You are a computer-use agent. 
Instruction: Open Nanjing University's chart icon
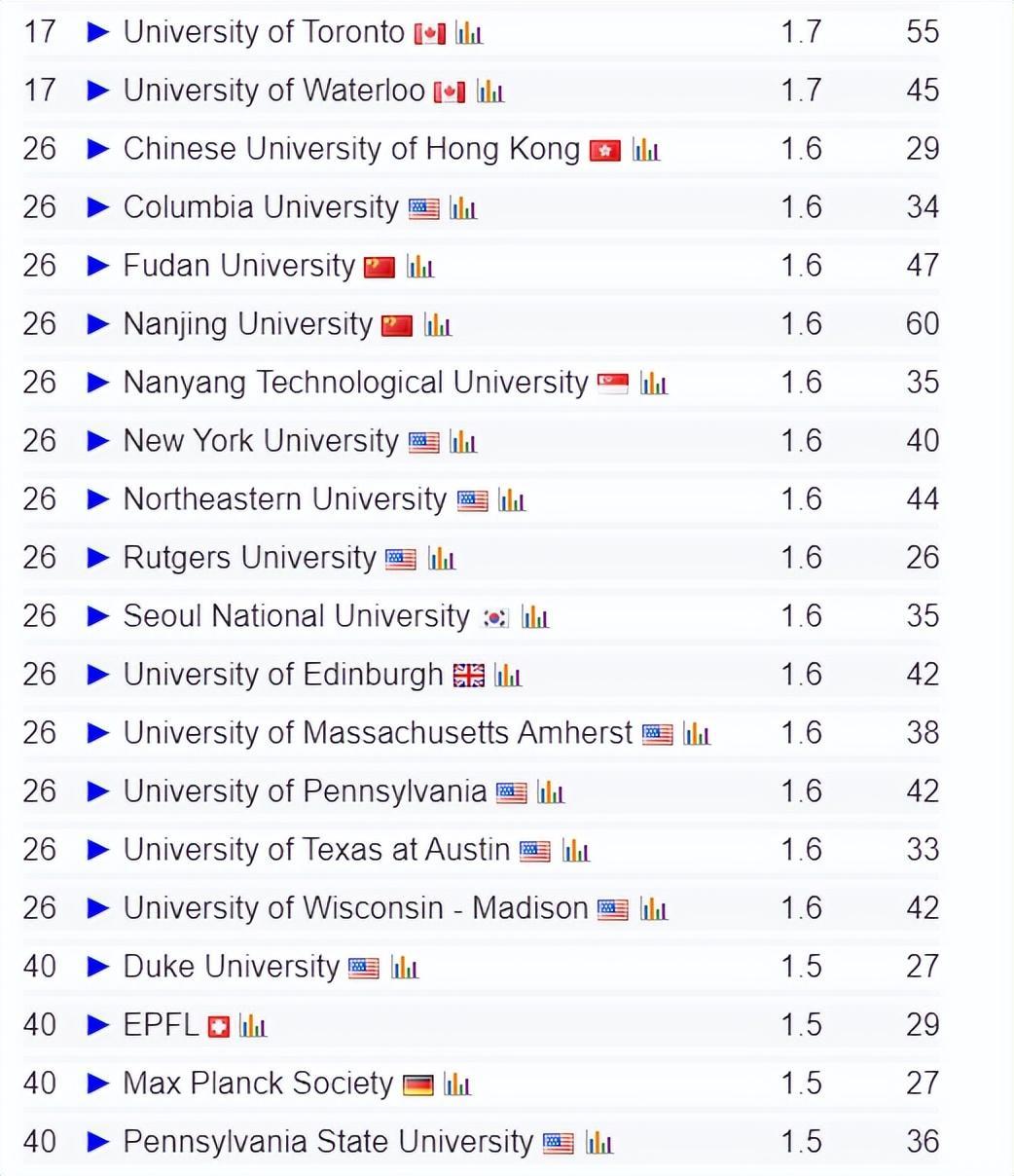(x=438, y=325)
